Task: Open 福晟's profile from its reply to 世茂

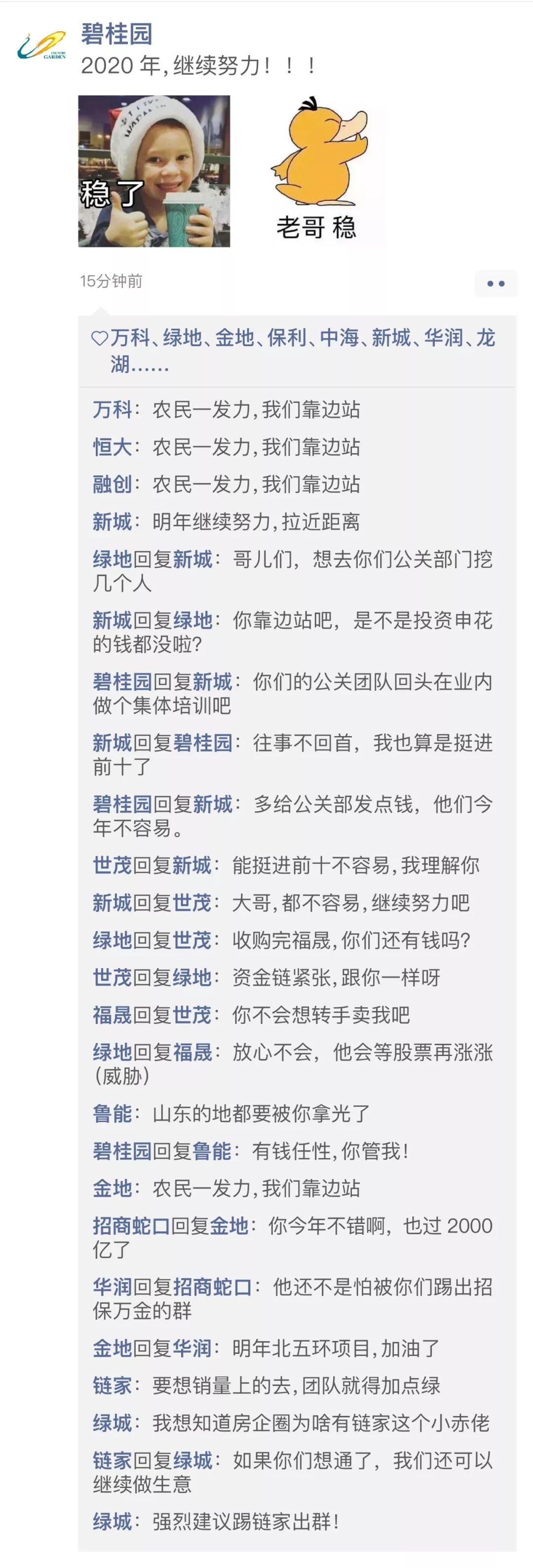Action: 112,1016
